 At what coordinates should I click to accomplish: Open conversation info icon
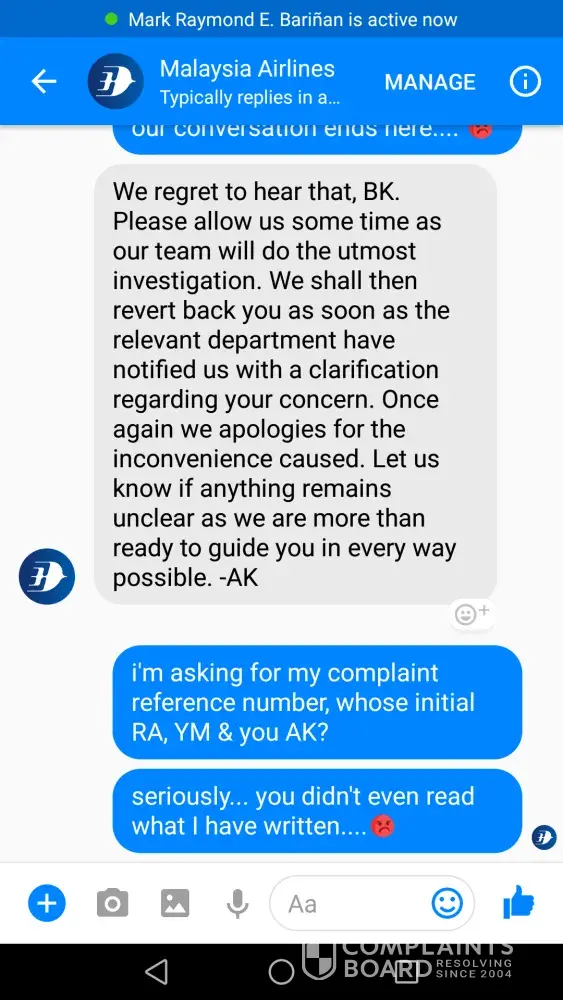tap(525, 82)
